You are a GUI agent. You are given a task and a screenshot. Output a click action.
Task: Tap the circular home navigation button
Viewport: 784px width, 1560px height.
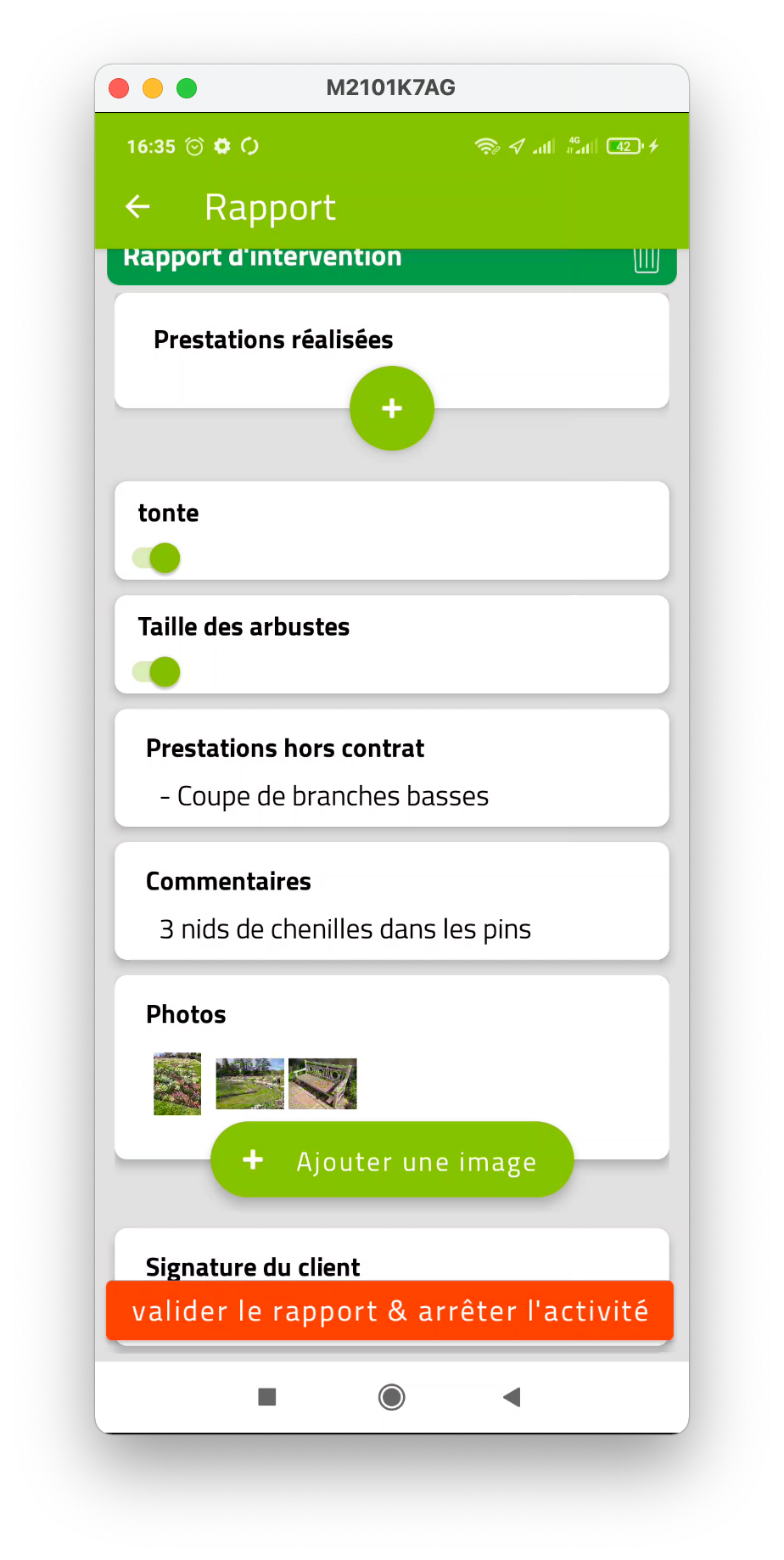391,1397
